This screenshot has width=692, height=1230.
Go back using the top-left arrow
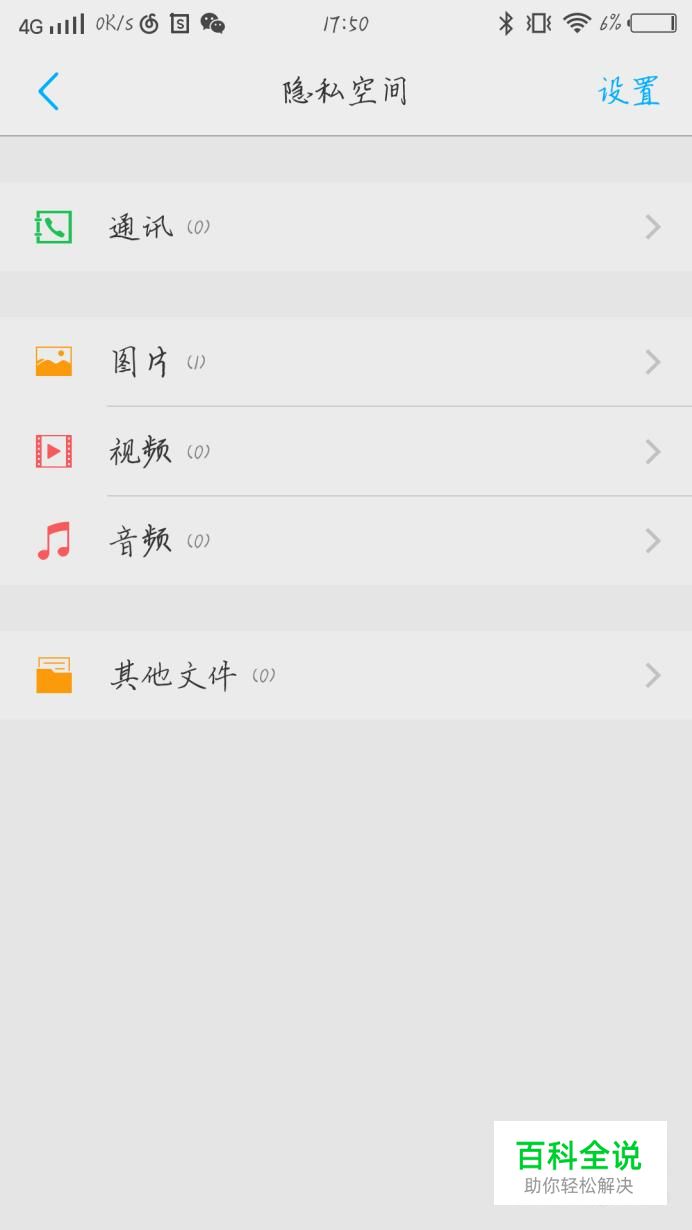tap(48, 92)
